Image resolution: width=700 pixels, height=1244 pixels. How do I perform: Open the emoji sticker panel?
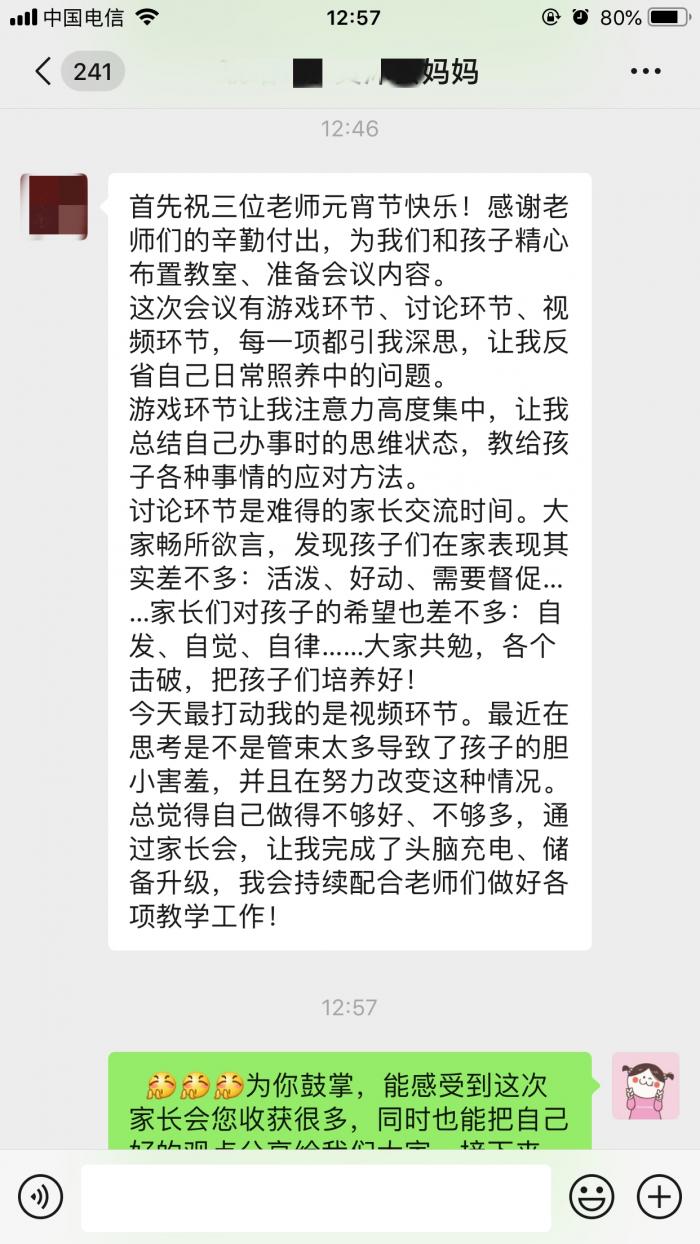click(592, 1196)
